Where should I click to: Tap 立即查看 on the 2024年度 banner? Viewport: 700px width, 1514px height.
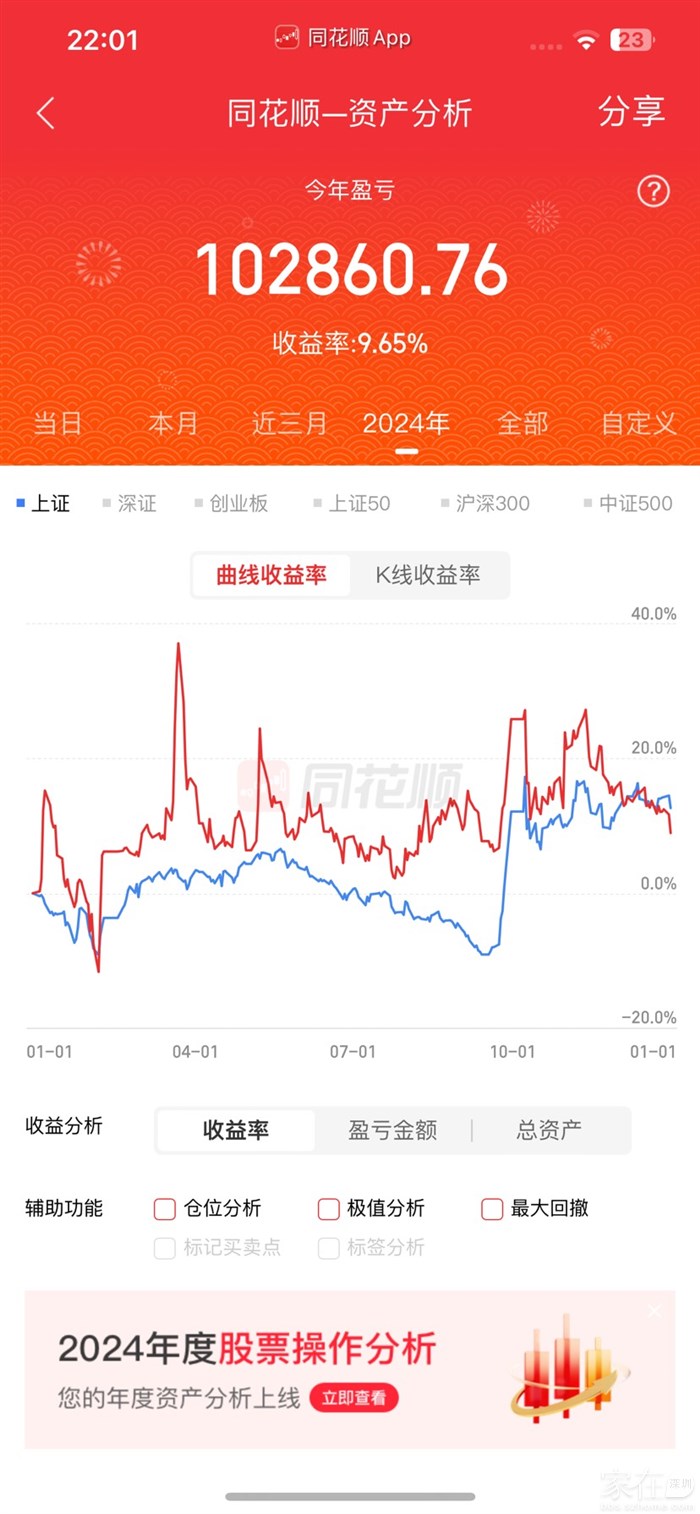[x=354, y=1398]
